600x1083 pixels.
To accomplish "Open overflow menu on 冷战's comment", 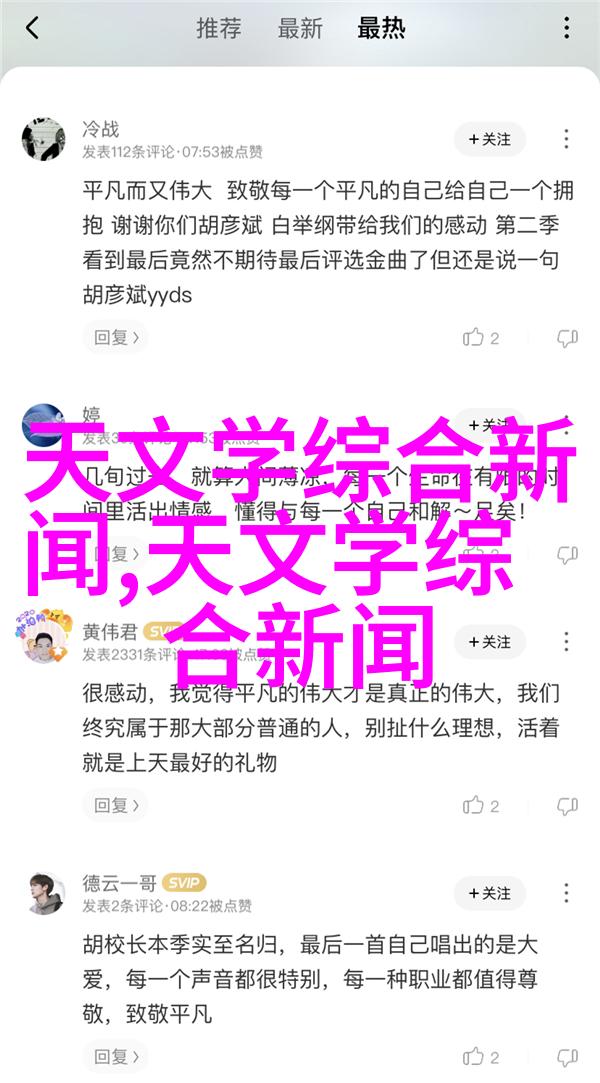I will pos(568,139).
